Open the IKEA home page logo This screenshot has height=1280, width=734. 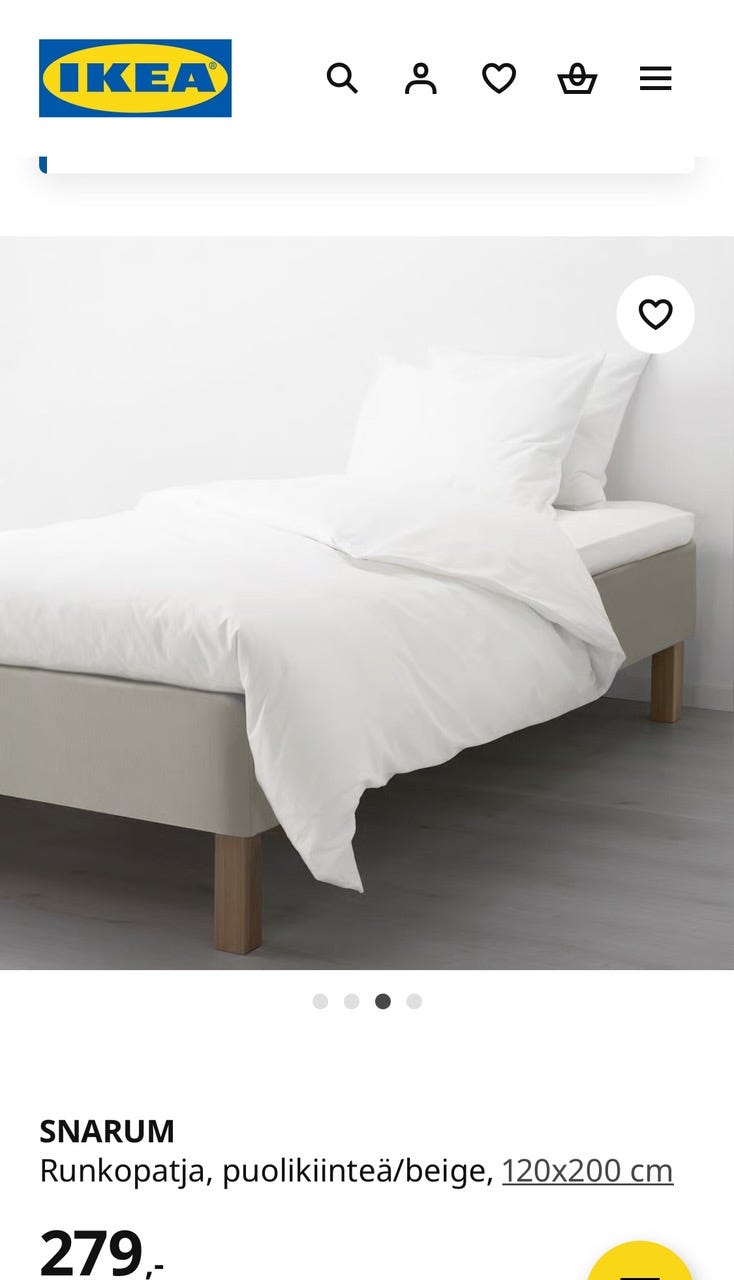pos(135,78)
